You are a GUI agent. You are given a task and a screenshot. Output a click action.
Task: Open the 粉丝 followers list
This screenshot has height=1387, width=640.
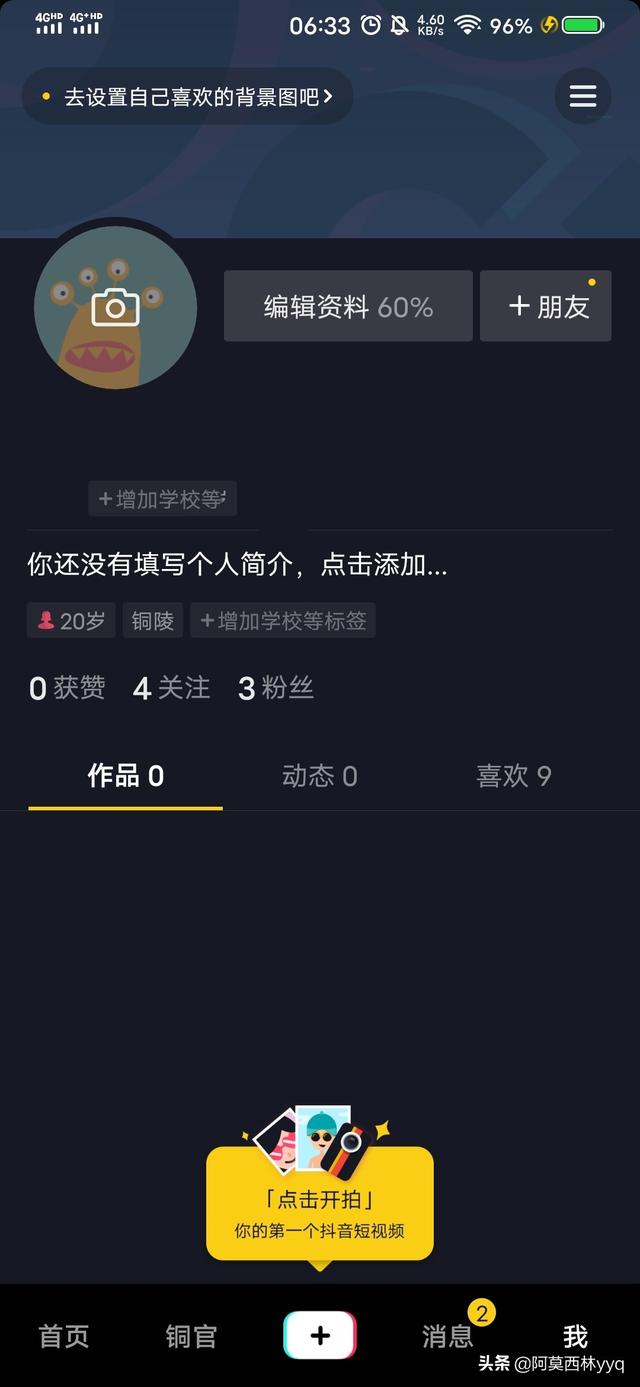[x=276, y=688]
